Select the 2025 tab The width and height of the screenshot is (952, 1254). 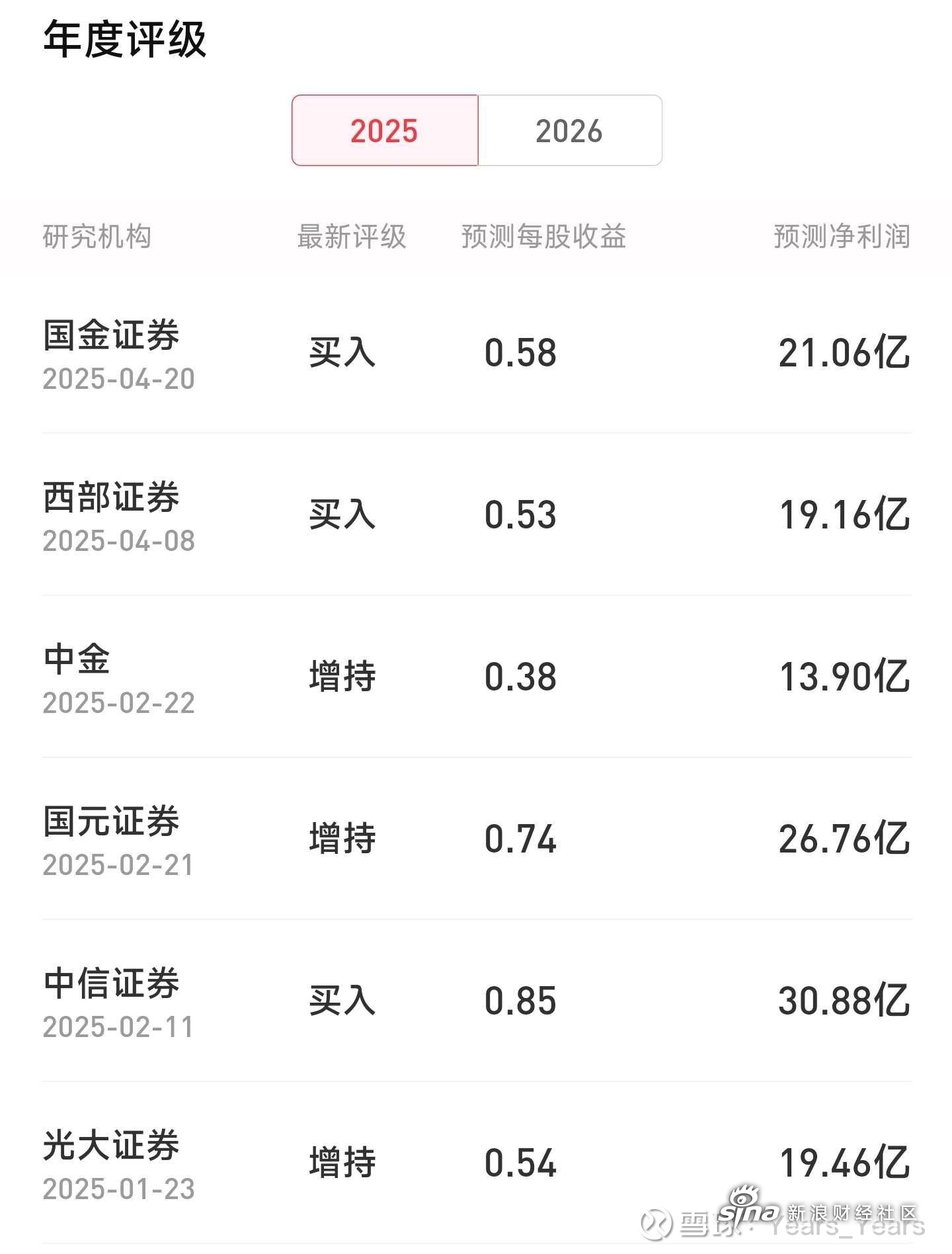(x=384, y=131)
